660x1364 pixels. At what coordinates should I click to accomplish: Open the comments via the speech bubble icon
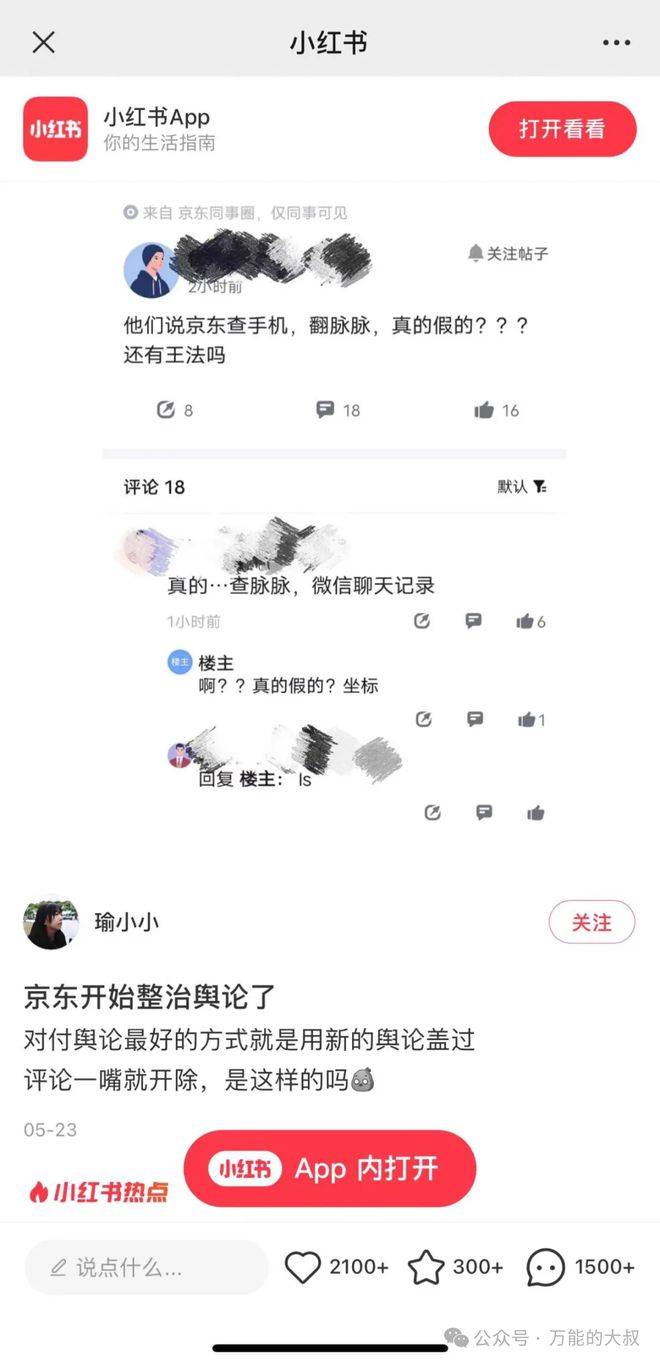545,1268
